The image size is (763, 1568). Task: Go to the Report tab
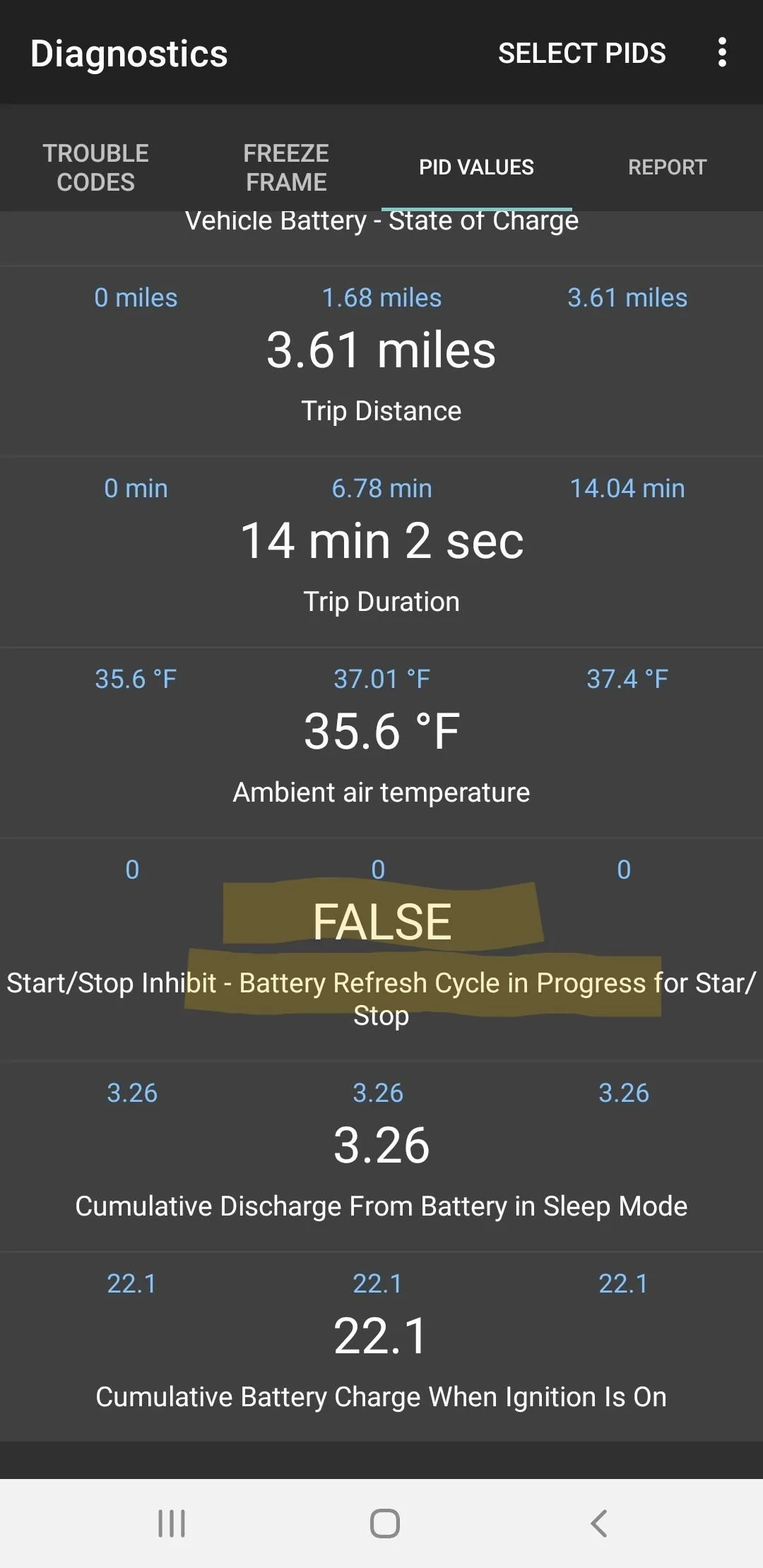point(667,167)
